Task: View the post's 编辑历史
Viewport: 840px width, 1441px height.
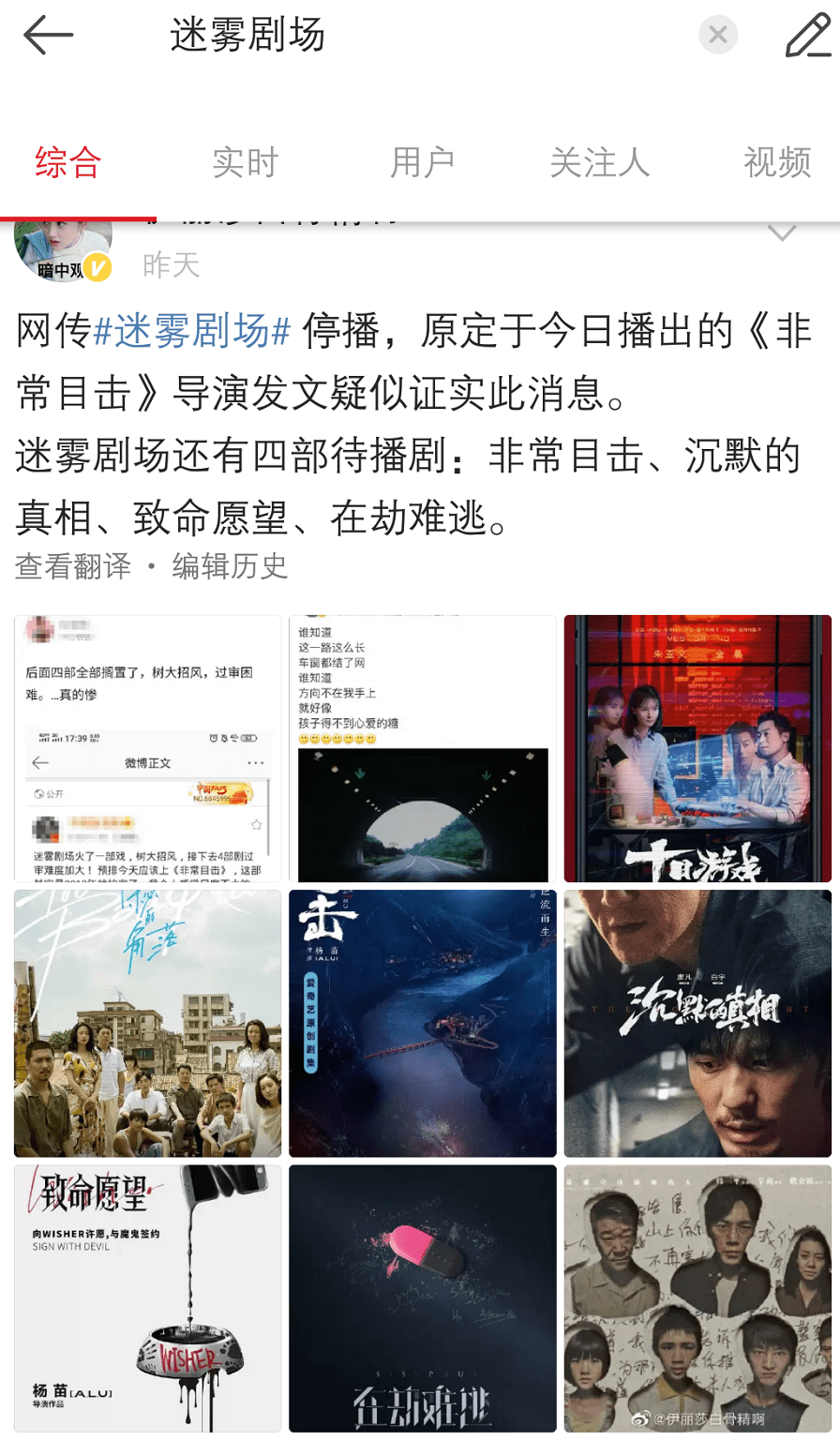Action: tap(230, 566)
